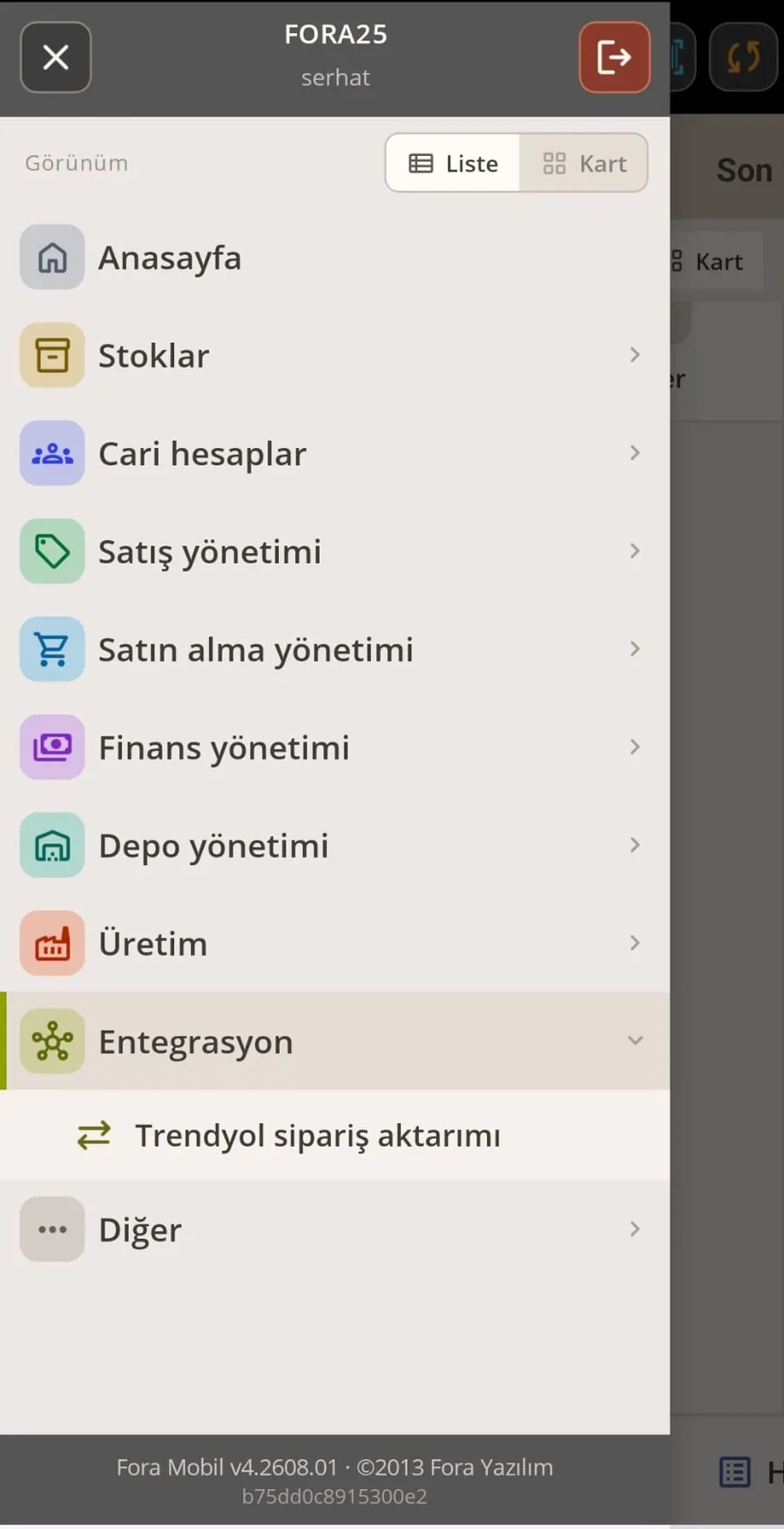Screen dimensions: 784x1529
Task: Expand Depo yönetimi
Action: (x=335, y=845)
